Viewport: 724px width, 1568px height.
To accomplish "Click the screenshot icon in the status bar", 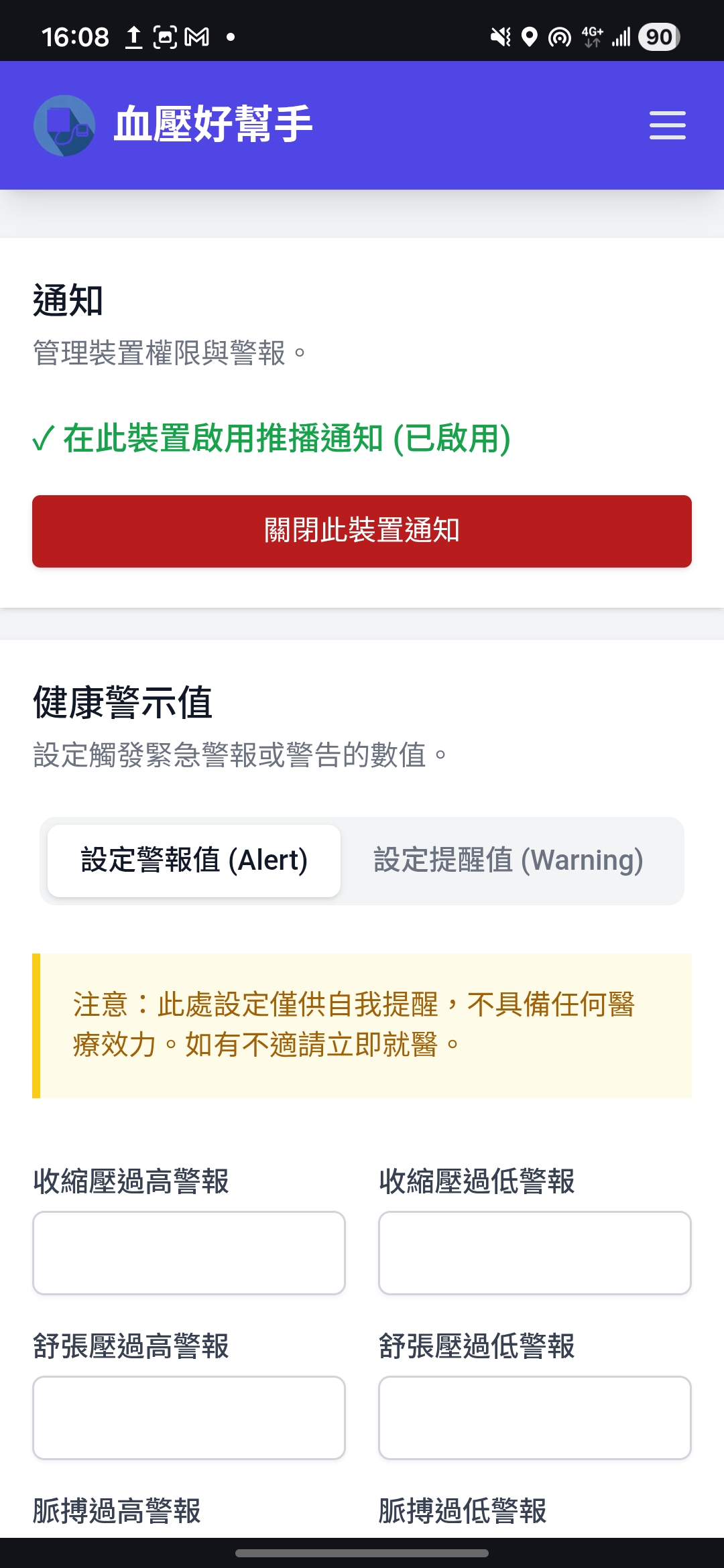I will pyautogui.click(x=164, y=36).
